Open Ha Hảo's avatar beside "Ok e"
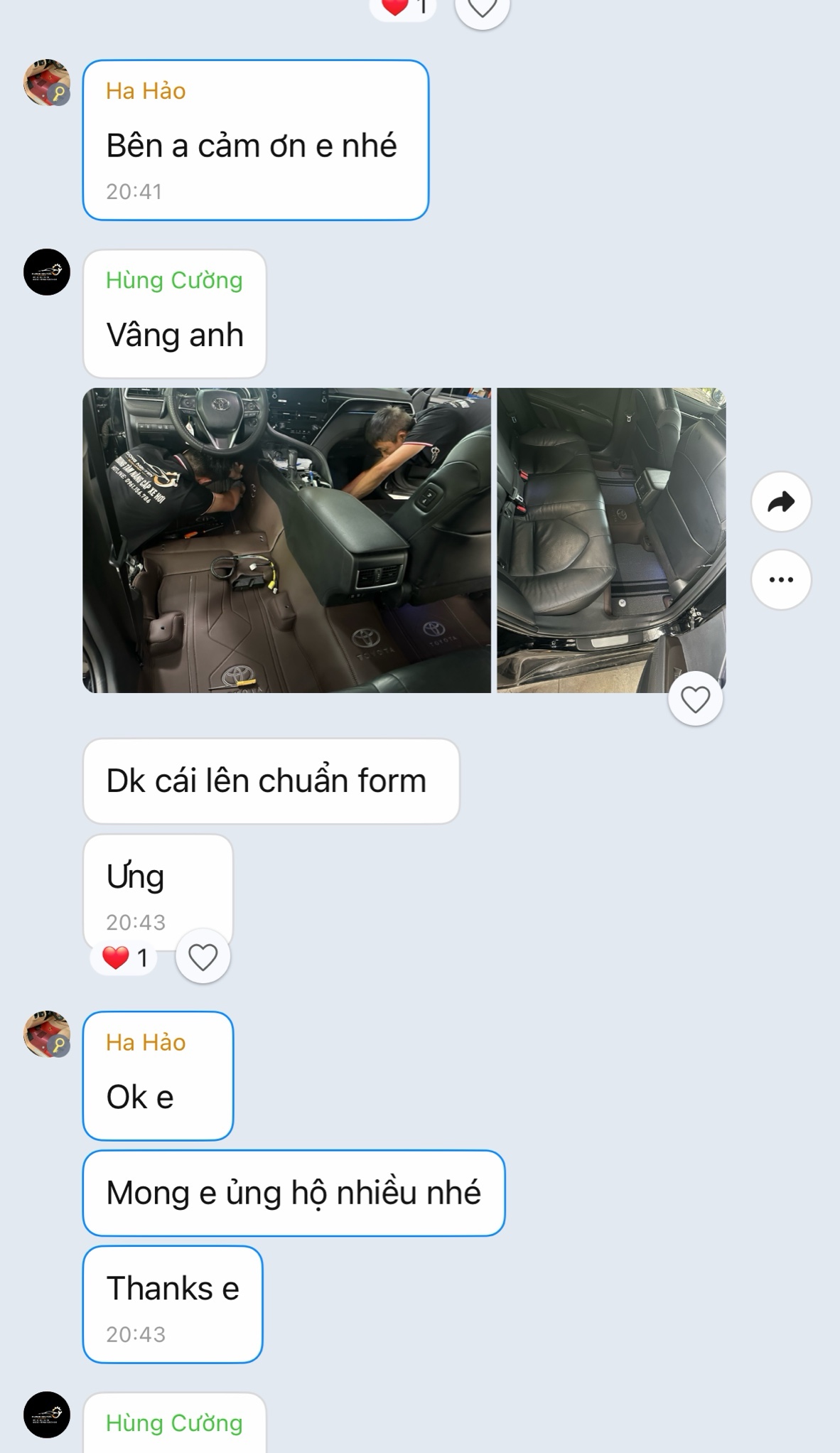The height and width of the screenshot is (1453, 840). point(47,1034)
